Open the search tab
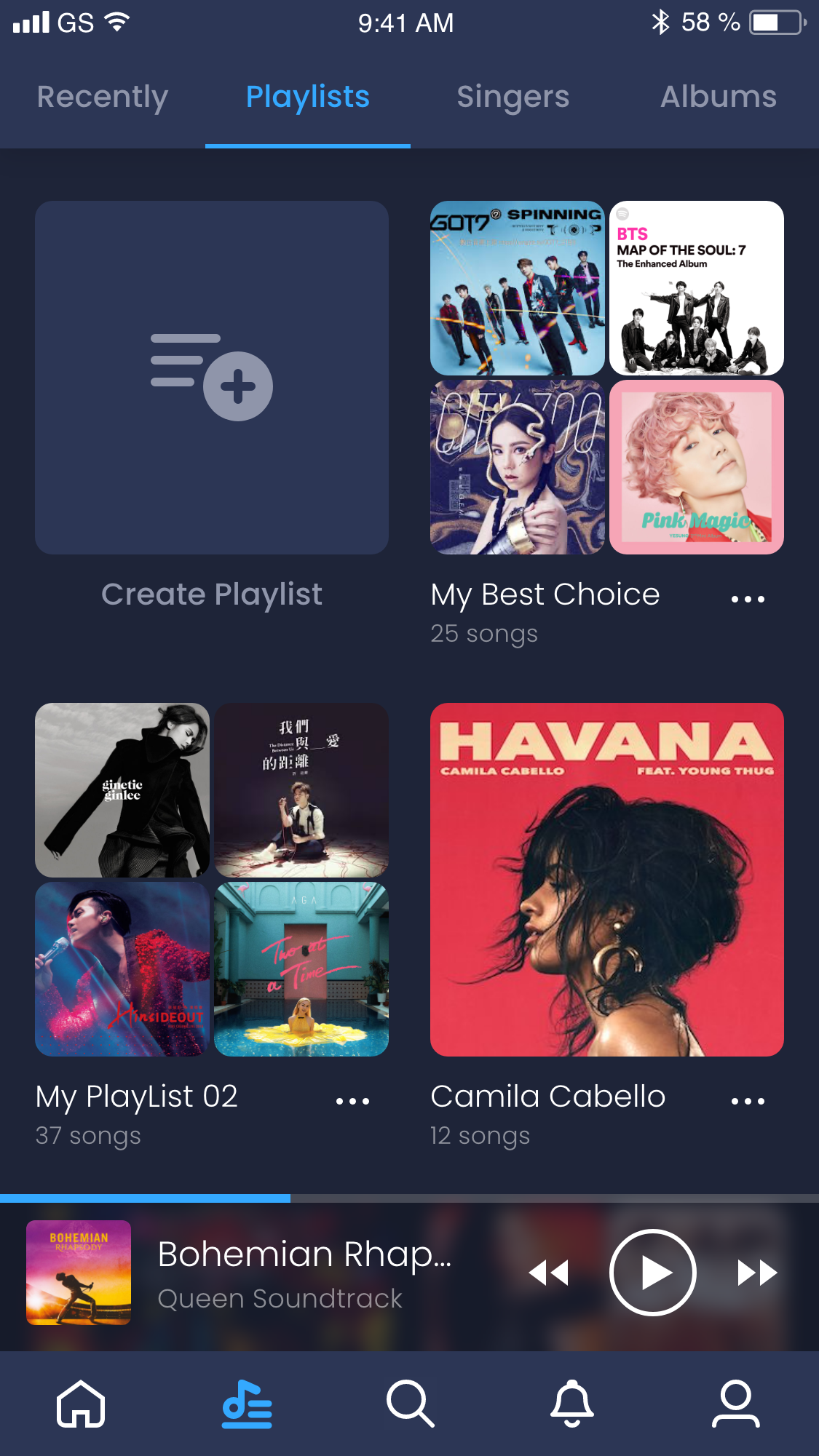The width and height of the screenshot is (819, 1456). click(x=410, y=1404)
